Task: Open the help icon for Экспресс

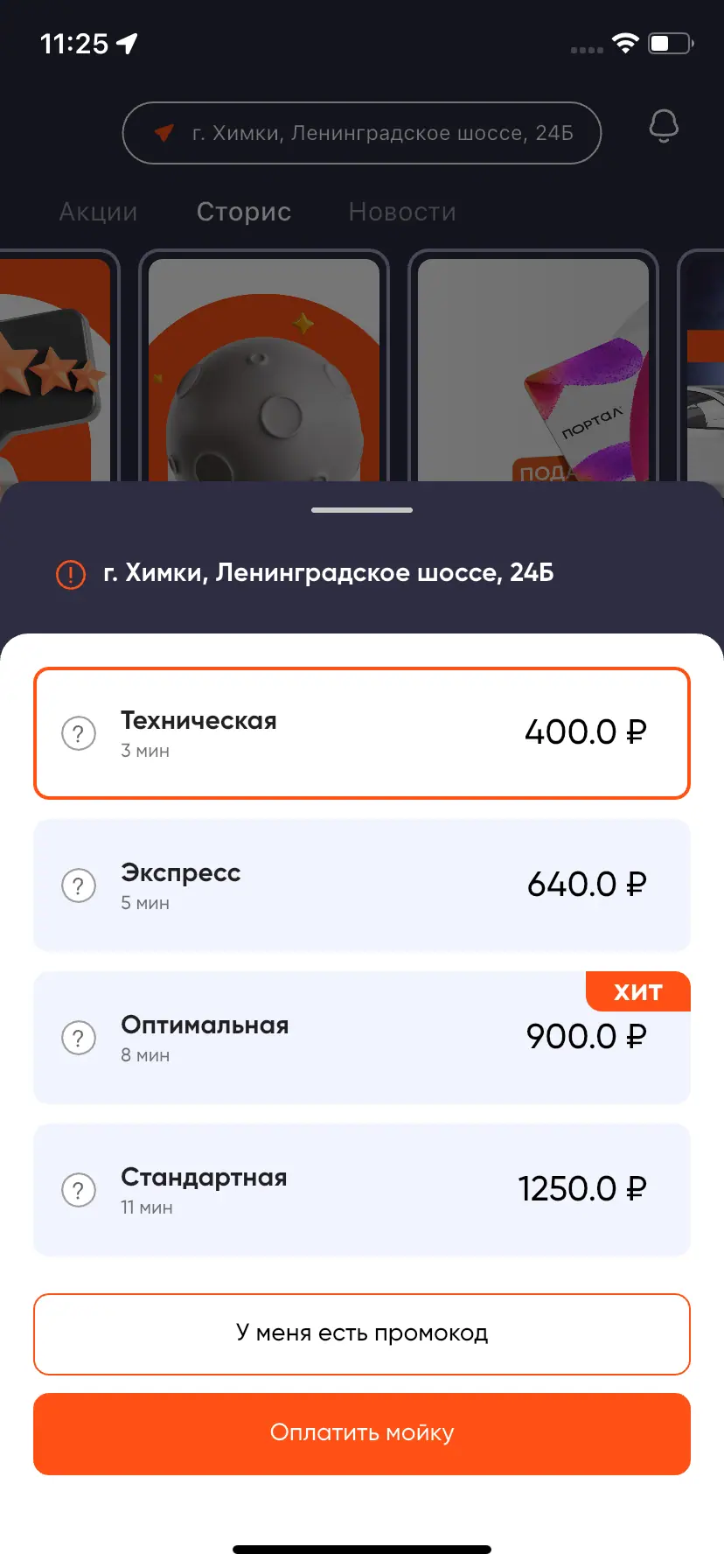Action: click(x=79, y=885)
